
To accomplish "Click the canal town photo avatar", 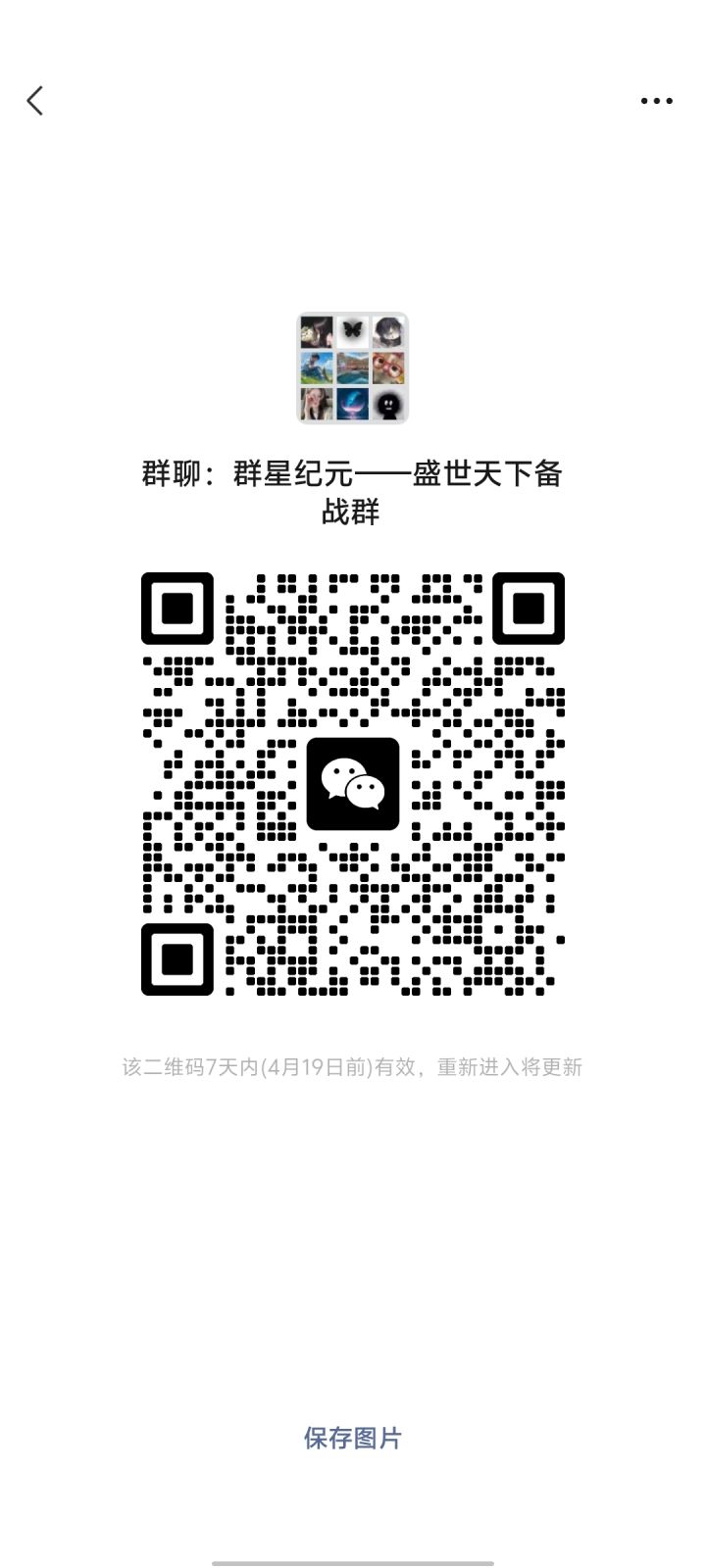I will pyautogui.click(x=353, y=367).
